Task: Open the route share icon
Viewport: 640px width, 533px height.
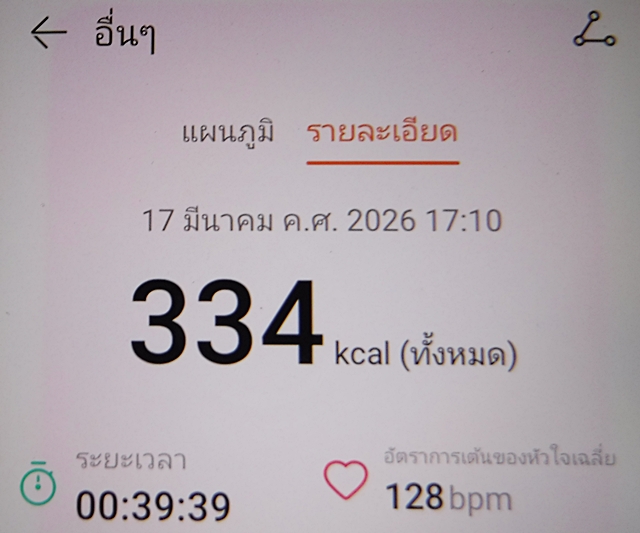Action: (x=593, y=32)
